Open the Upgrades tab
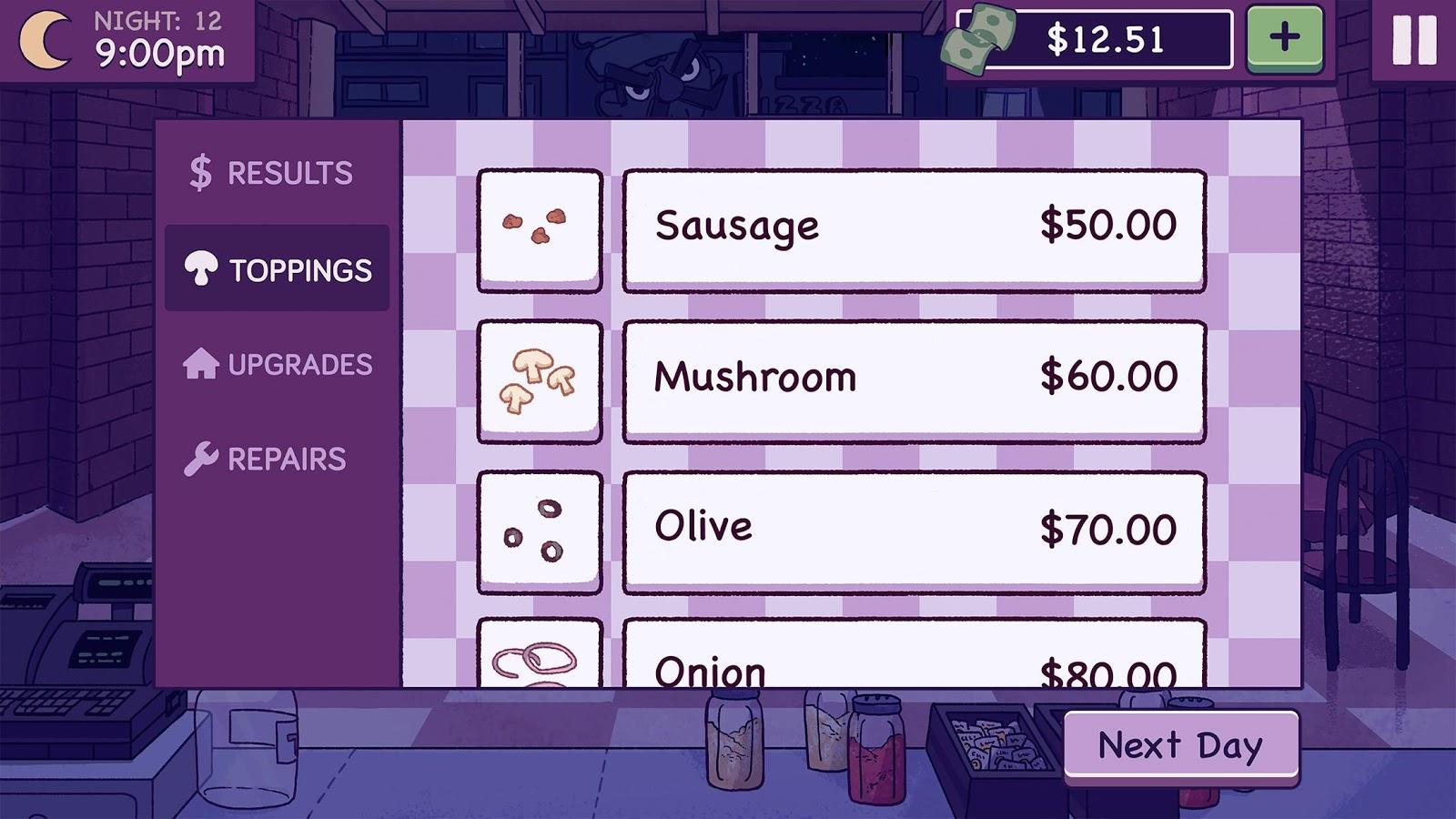Viewport: 1456px width, 819px height. tap(278, 364)
